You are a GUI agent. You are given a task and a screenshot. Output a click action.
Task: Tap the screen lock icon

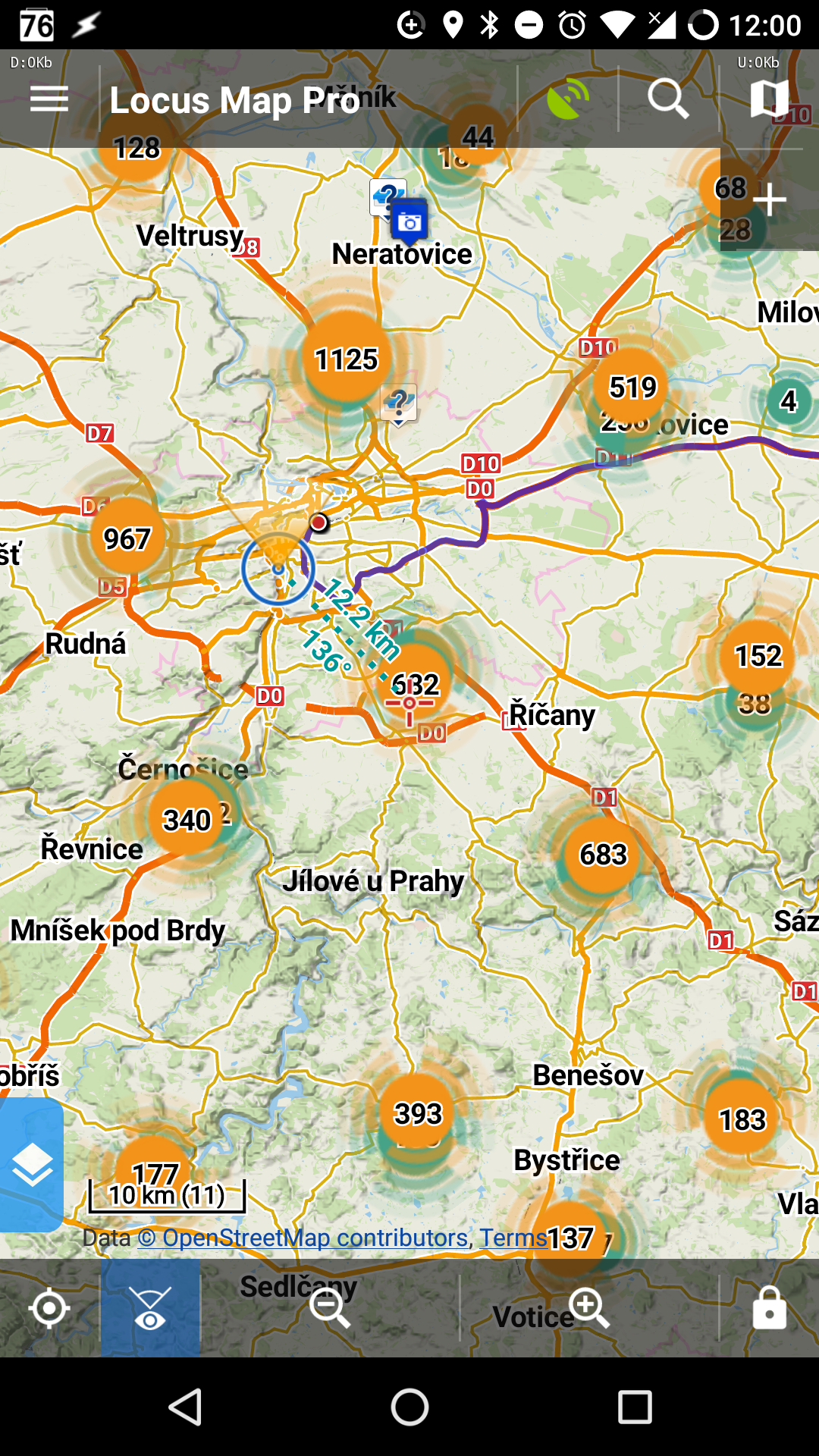point(769,1308)
